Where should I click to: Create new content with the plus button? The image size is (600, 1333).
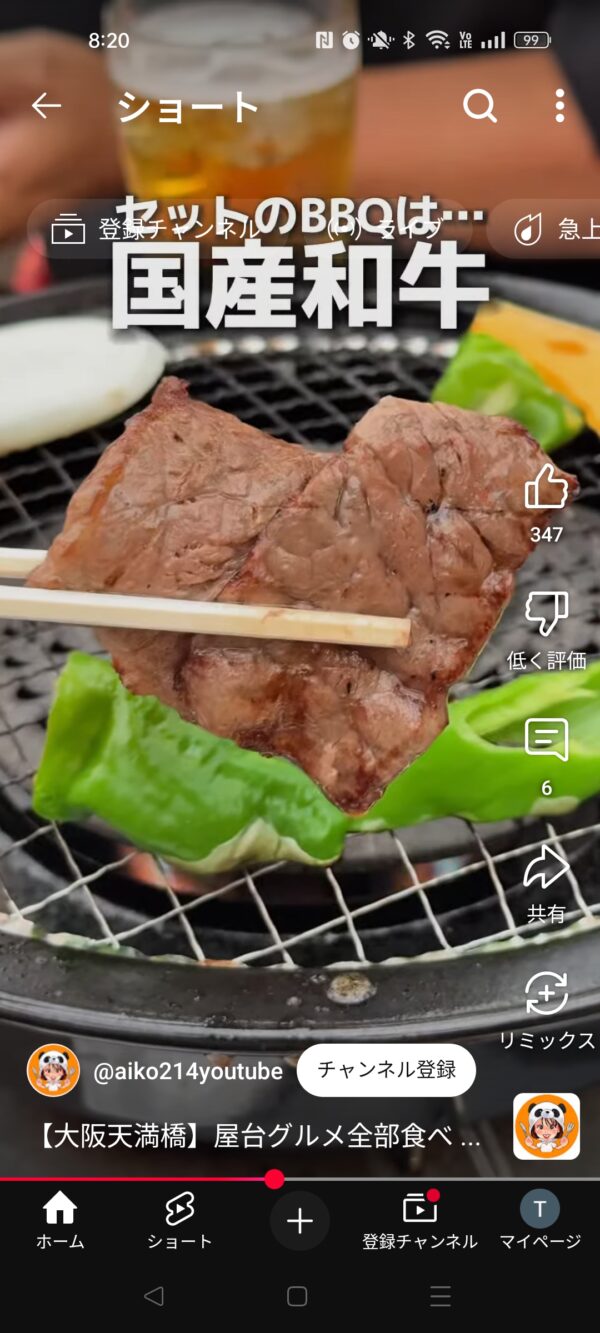tap(300, 1221)
